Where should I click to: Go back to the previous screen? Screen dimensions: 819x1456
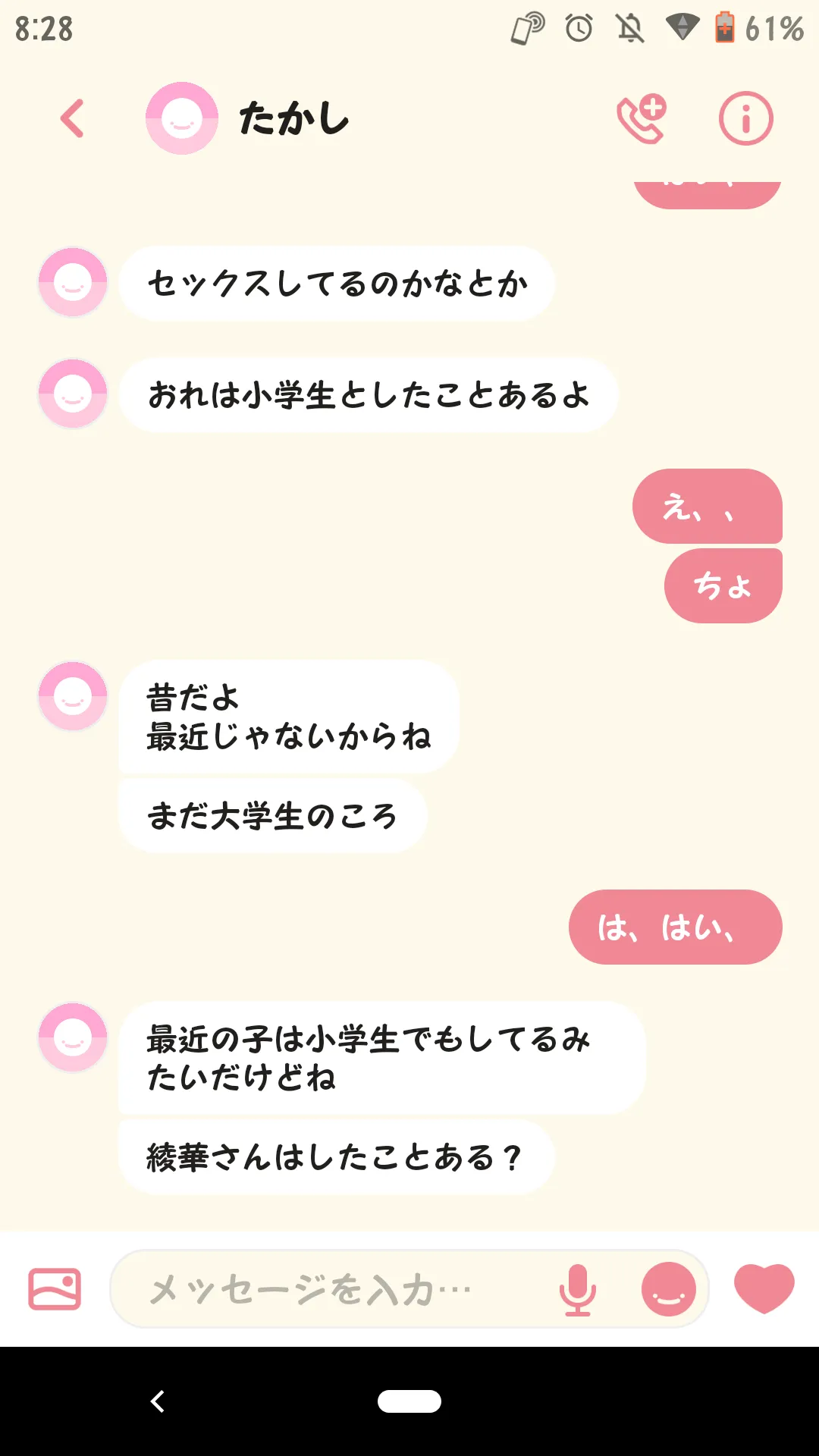coord(73,119)
